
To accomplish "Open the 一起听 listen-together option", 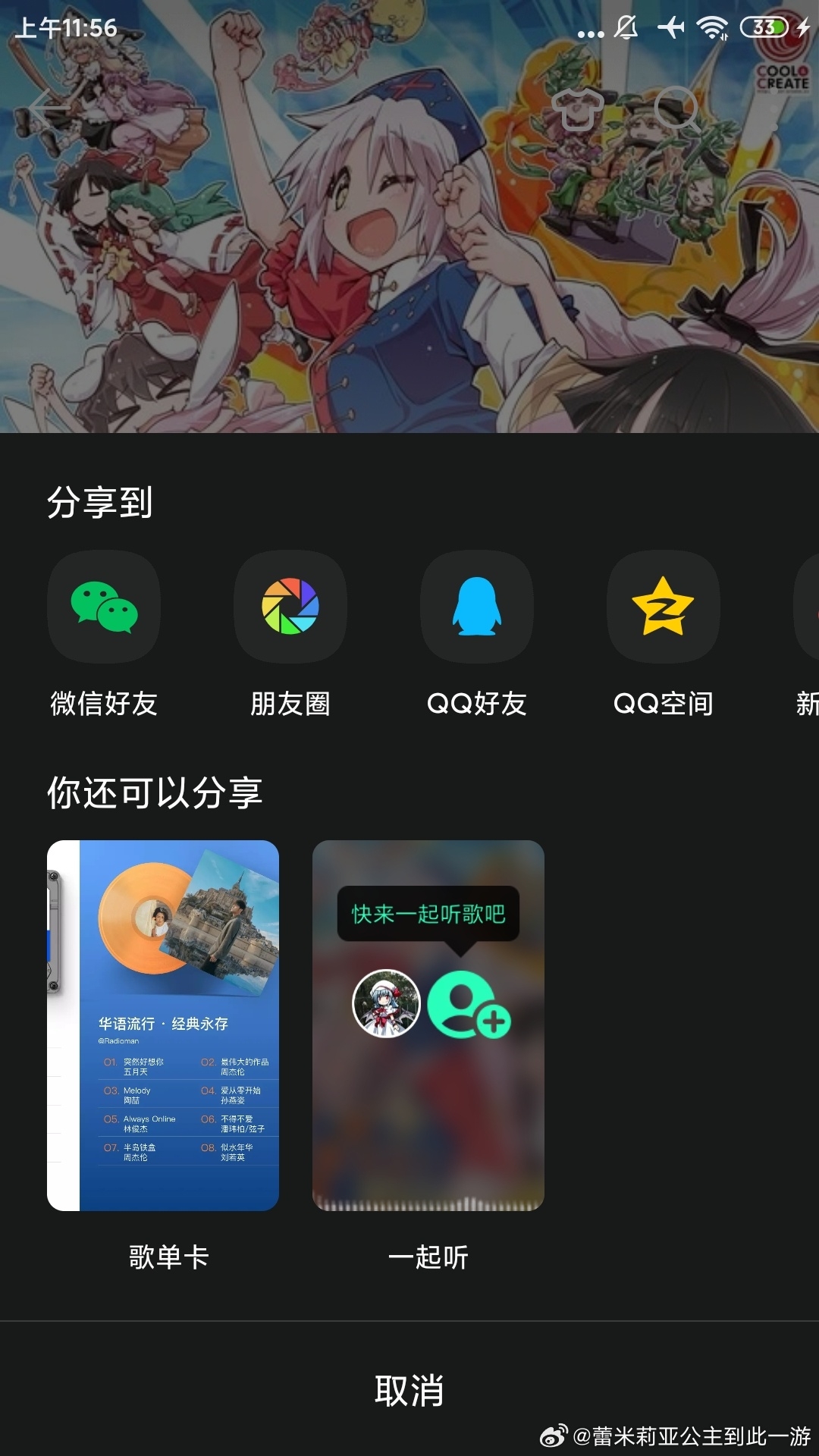I will pos(428,1025).
